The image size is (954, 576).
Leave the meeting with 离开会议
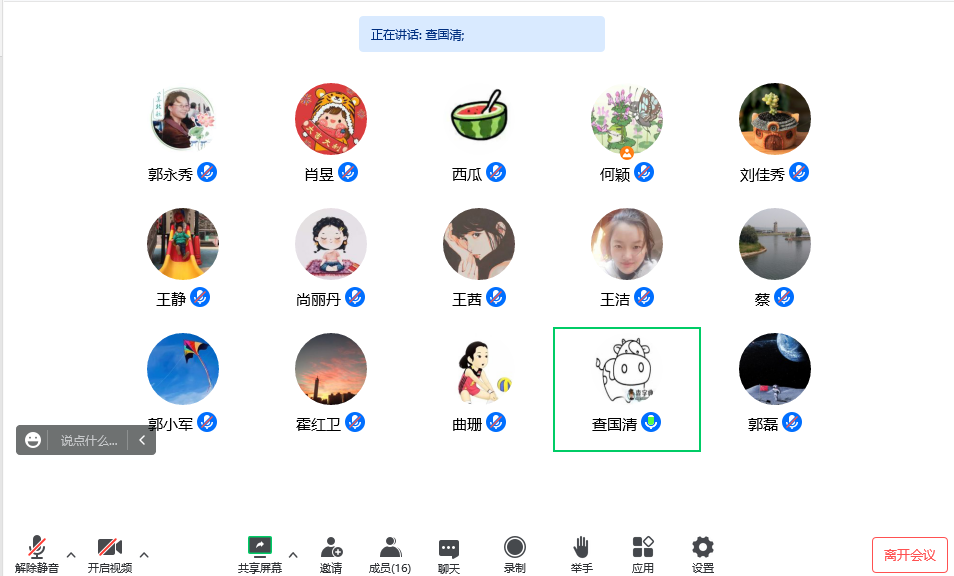tap(909, 555)
